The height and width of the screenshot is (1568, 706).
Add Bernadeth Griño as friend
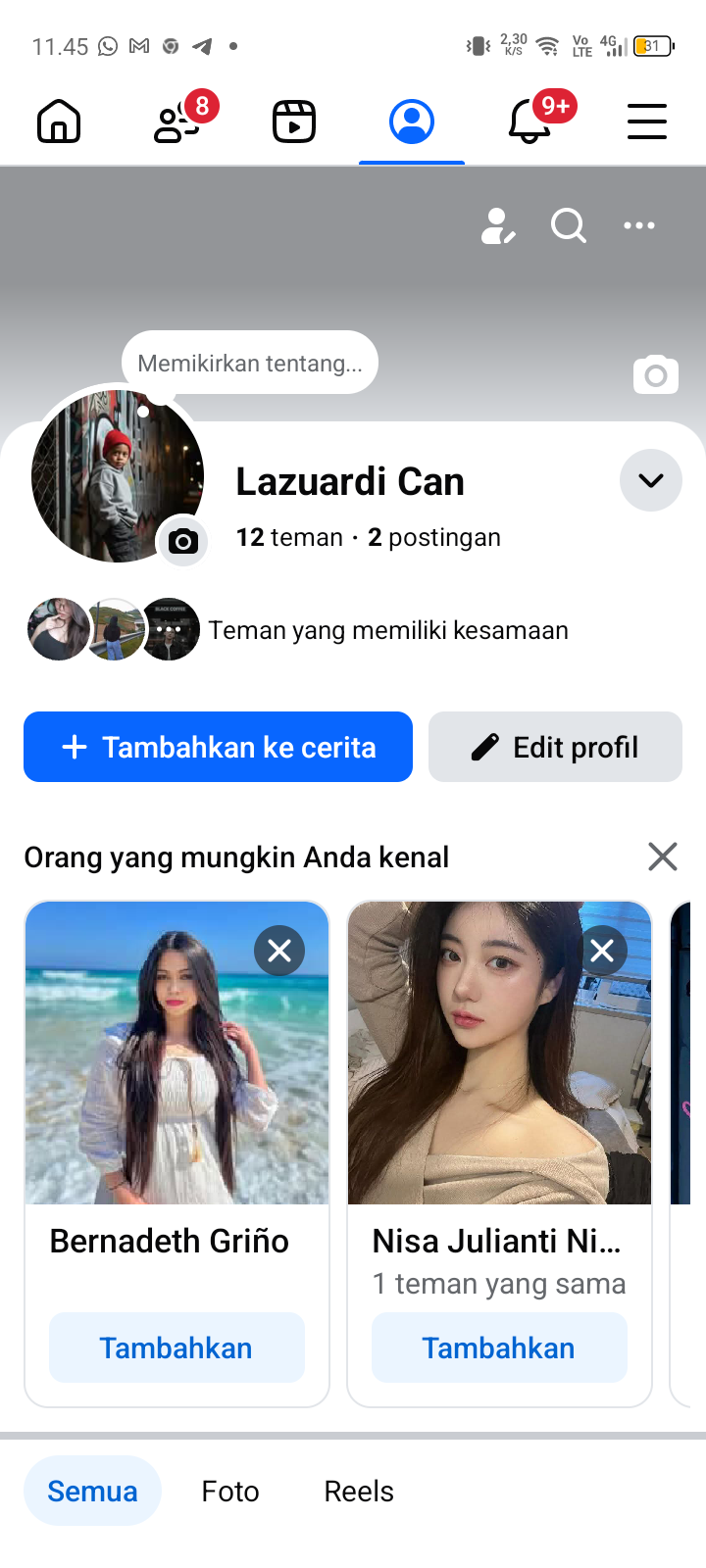click(176, 1347)
